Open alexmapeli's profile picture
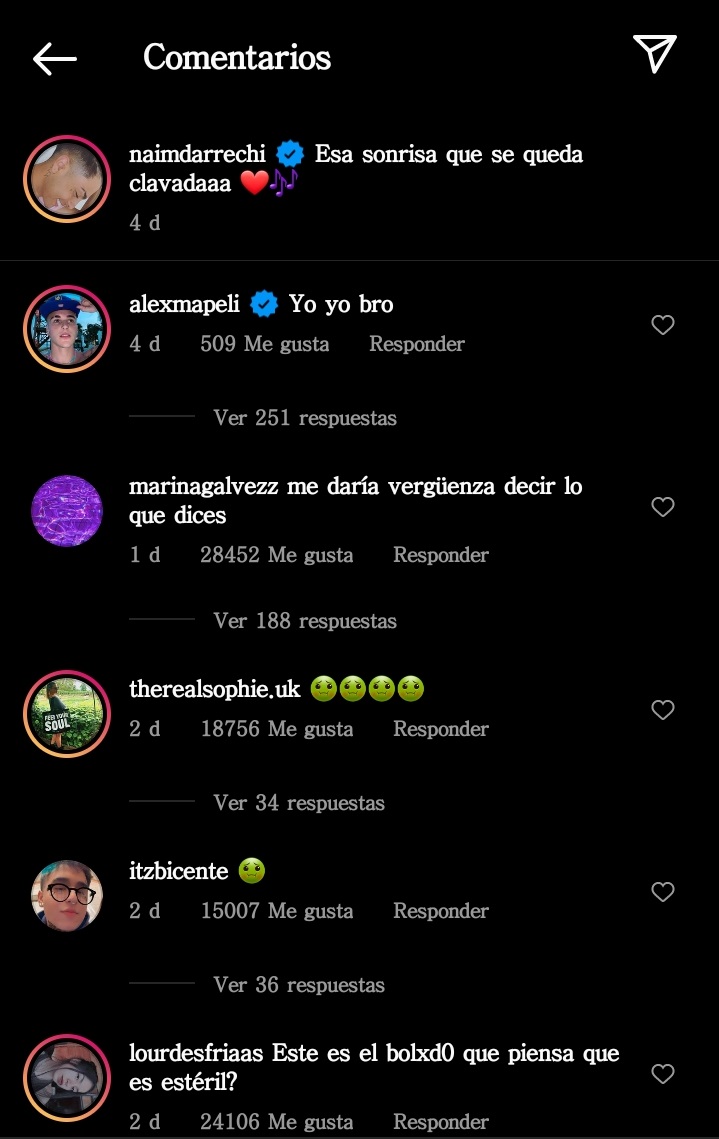Viewport: 719px width, 1139px height. pos(67,329)
